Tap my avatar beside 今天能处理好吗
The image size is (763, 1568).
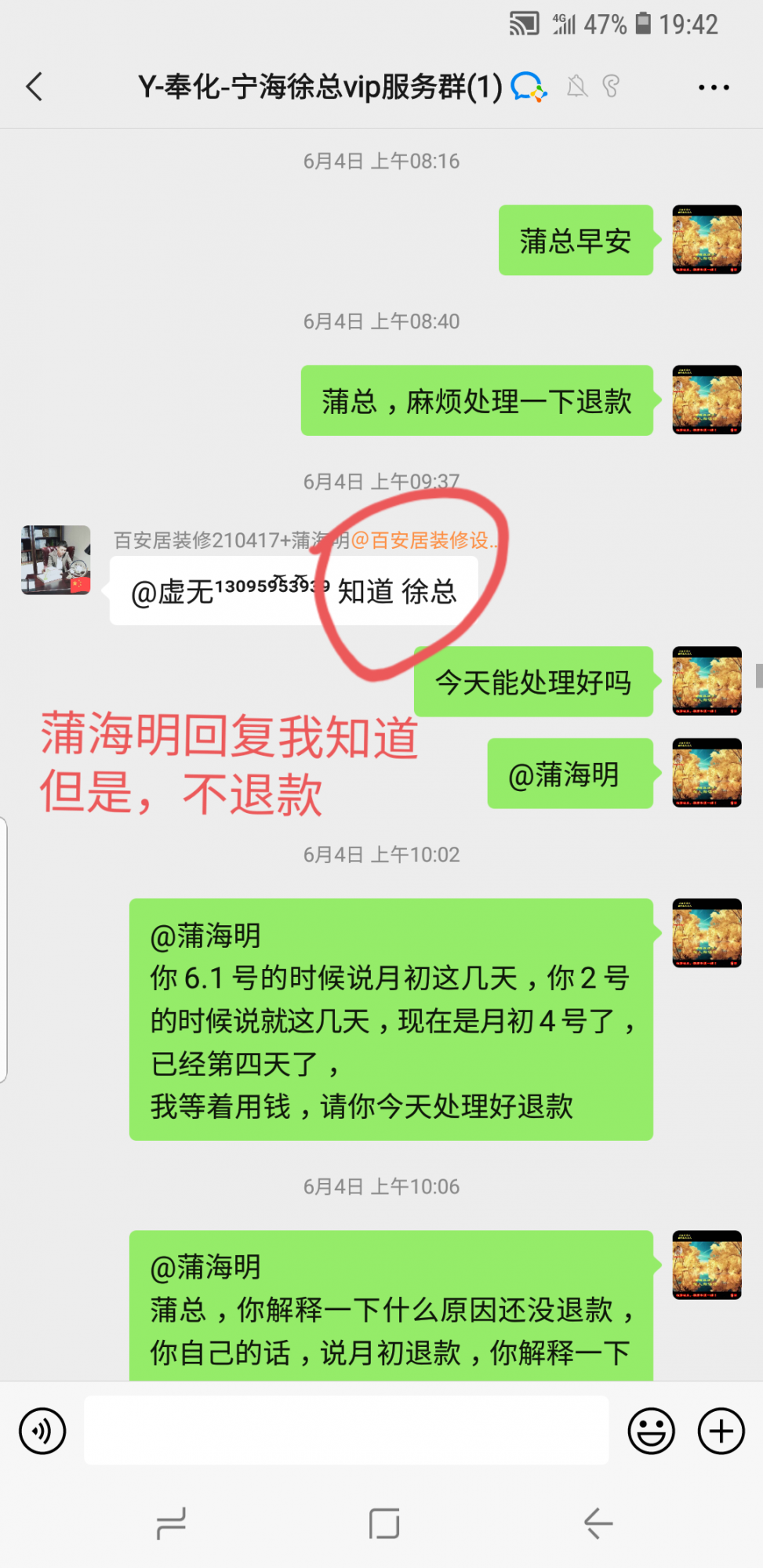[707, 681]
